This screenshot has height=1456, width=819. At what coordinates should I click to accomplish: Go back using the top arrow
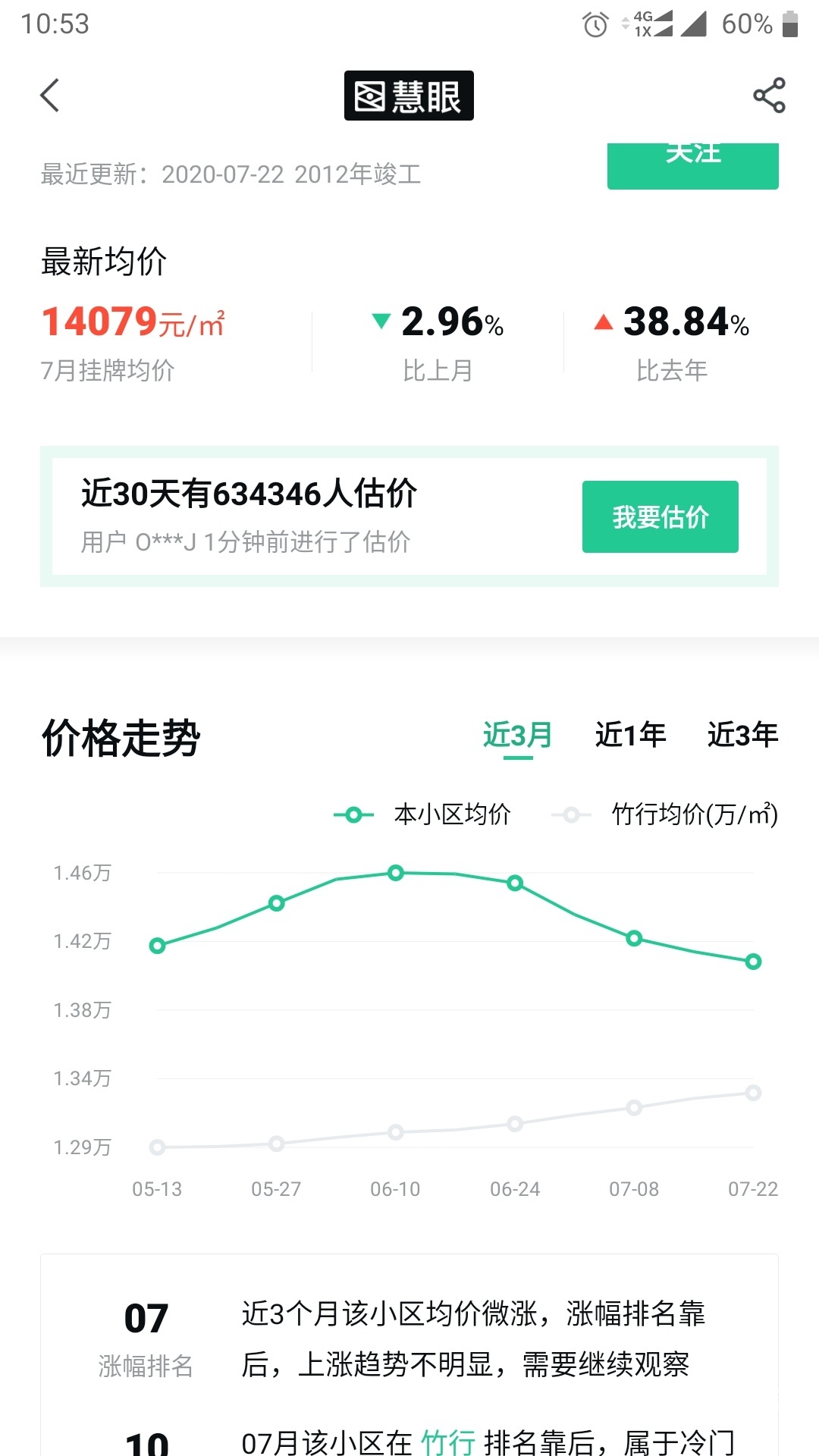point(50,96)
